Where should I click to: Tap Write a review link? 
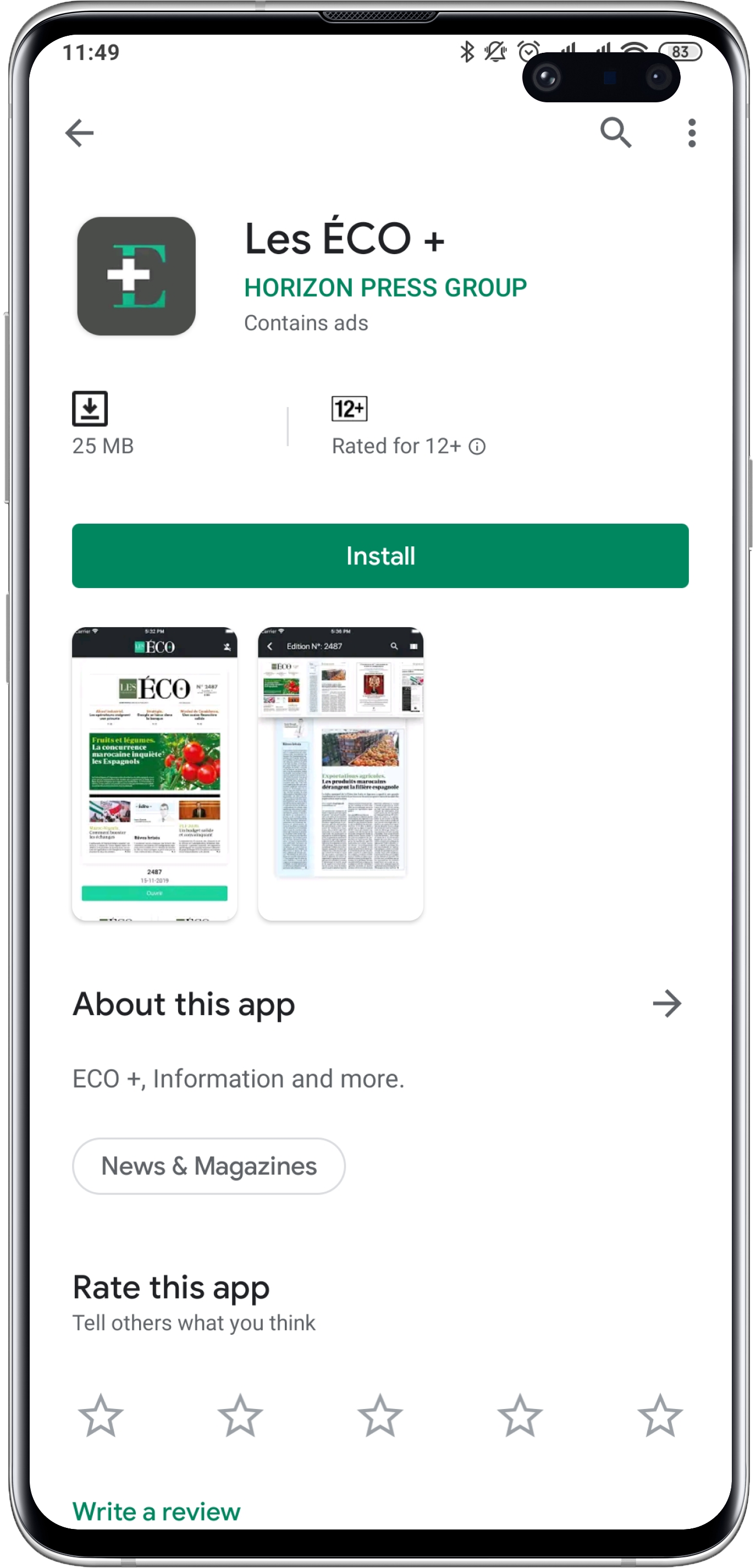point(156,1511)
